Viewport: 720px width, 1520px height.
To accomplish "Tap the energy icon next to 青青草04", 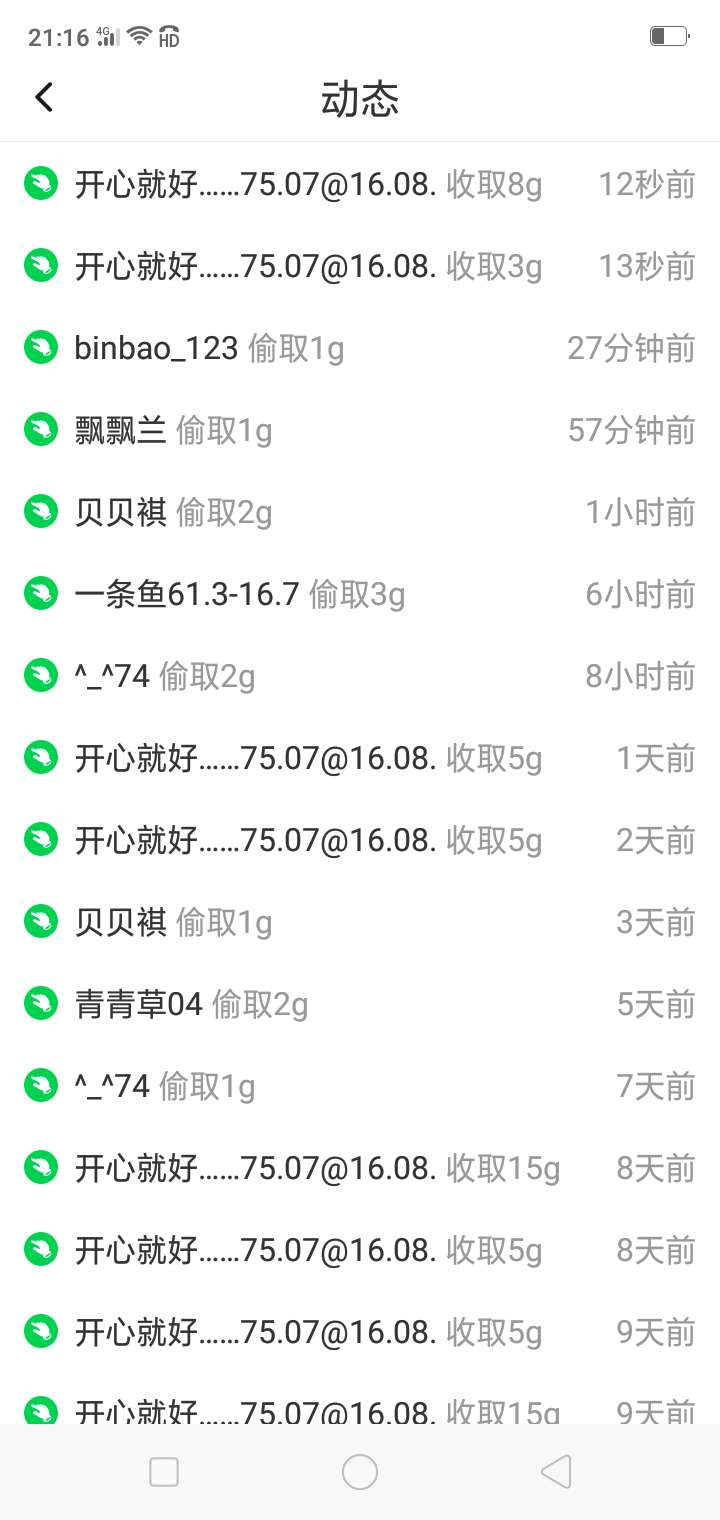I will [x=40, y=1003].
